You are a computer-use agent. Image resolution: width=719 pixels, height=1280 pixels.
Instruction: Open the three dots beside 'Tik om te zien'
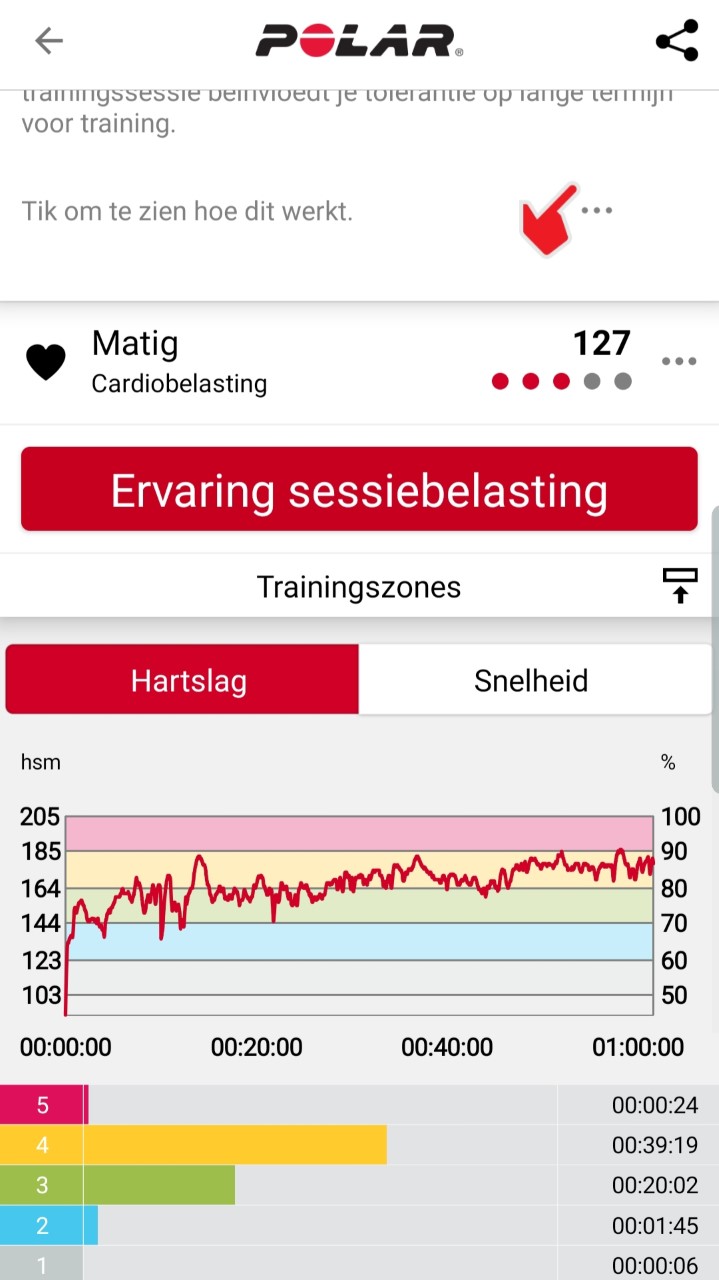pos(597,210)
